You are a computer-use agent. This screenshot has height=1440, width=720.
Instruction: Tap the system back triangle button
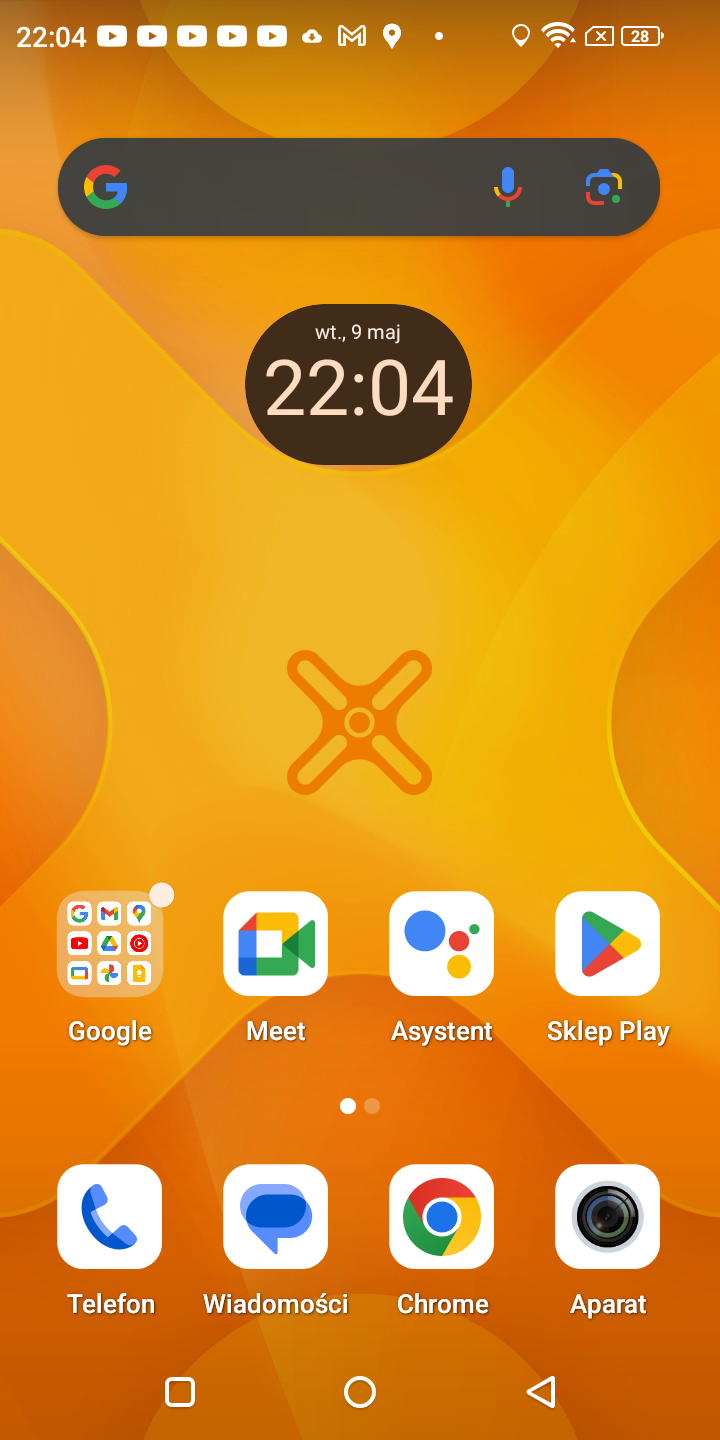pos(541,1392)
